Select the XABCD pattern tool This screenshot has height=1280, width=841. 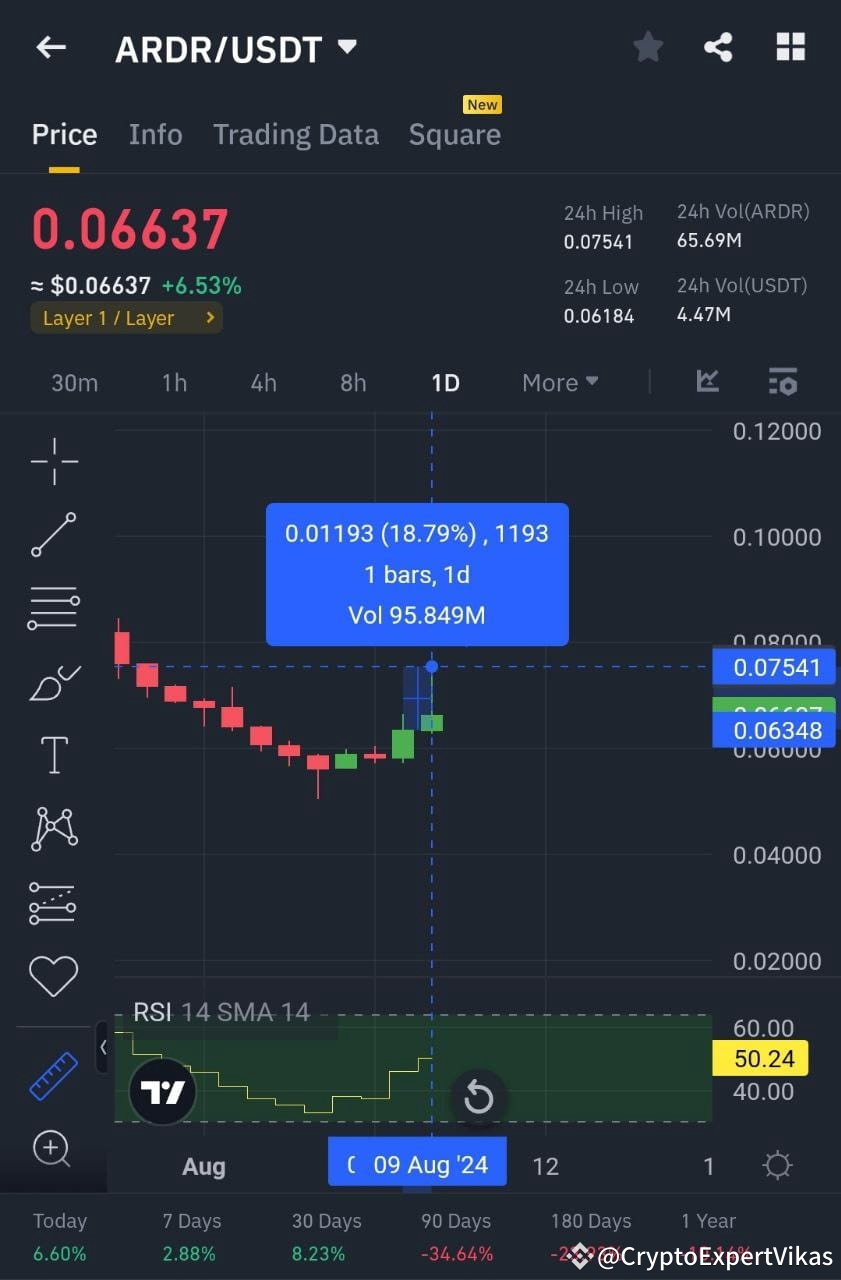click(53, 828)
